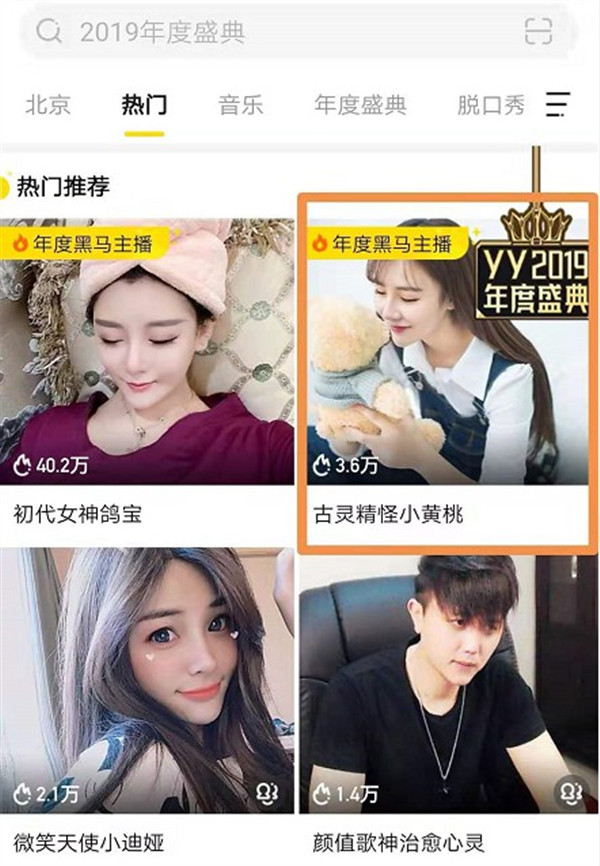Expand the full category list menu
This screenshot has width=600, height=866.
point(558,104)
